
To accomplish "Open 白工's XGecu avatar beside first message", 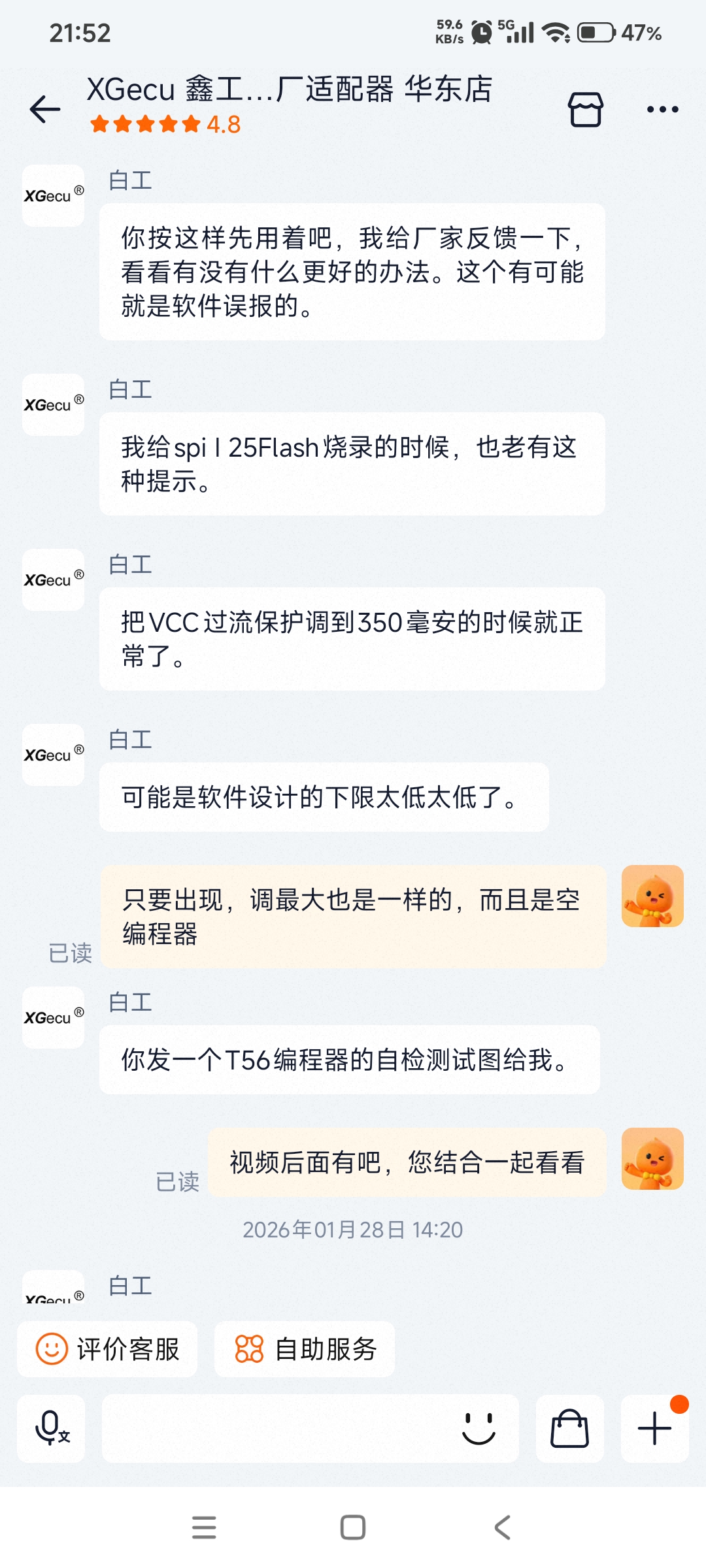I will click(x=54, y=195).
